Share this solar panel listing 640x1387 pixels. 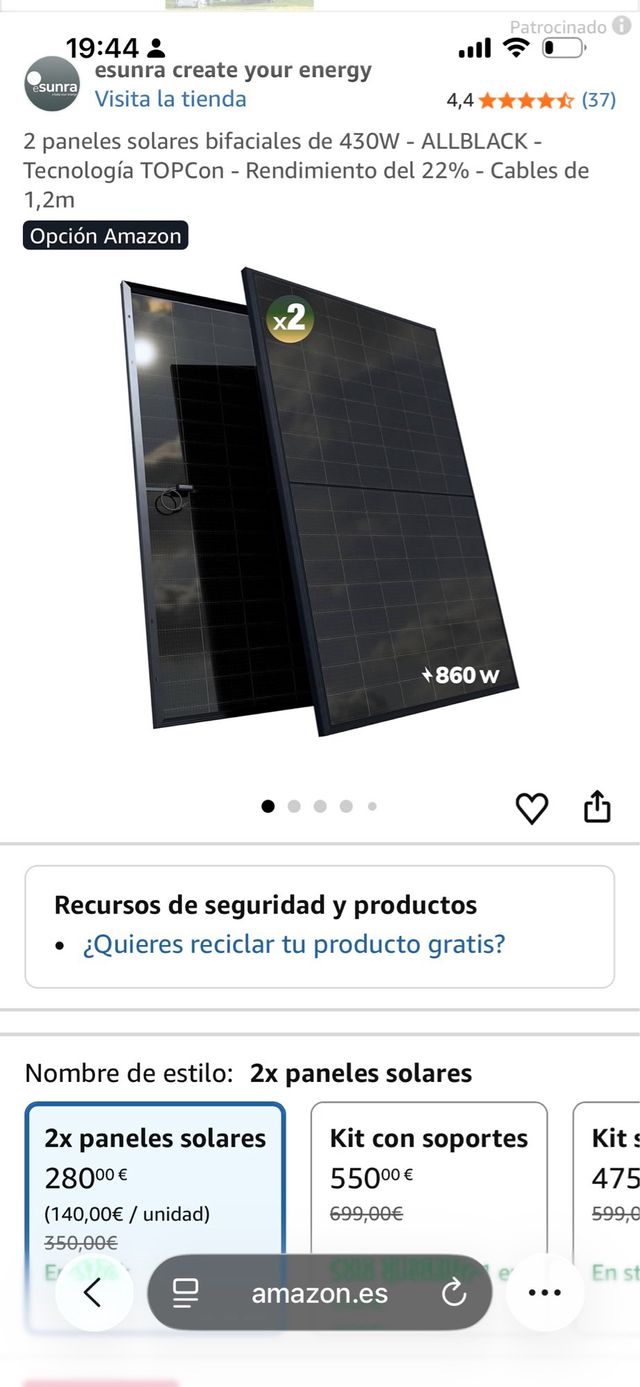coord(597,806)
